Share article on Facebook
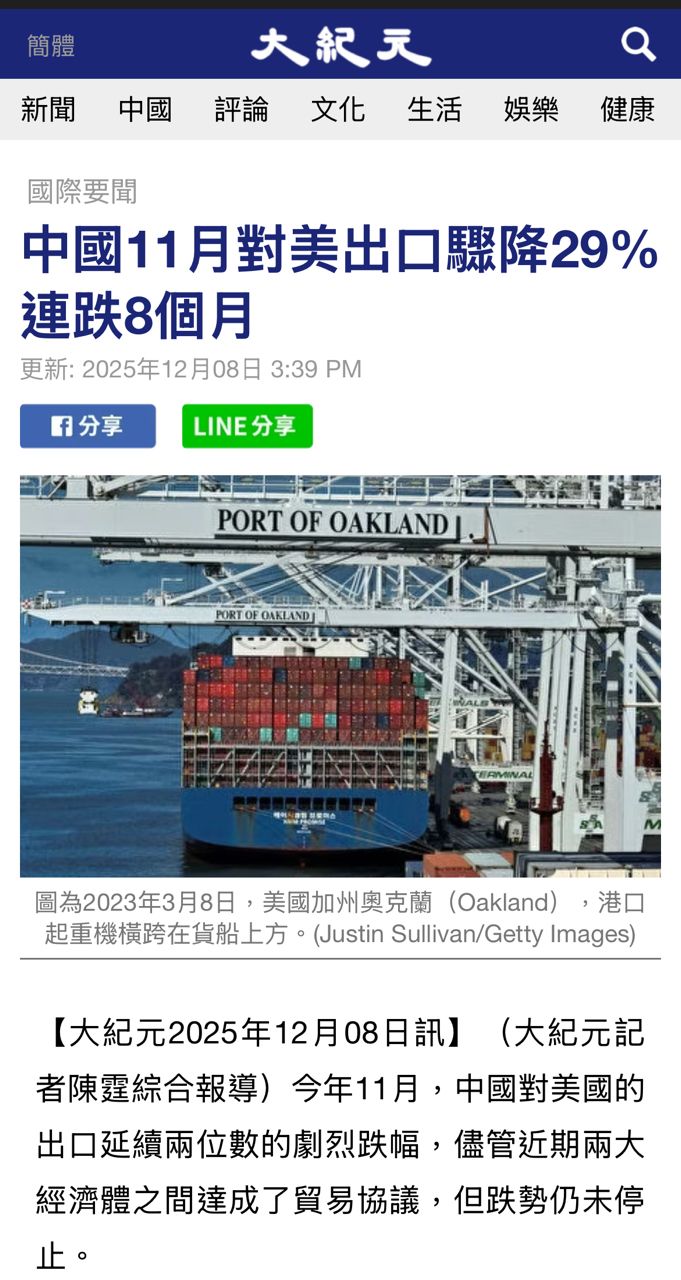The height and width of the screenshot is (1280, 681). click(x=88, y=426)
